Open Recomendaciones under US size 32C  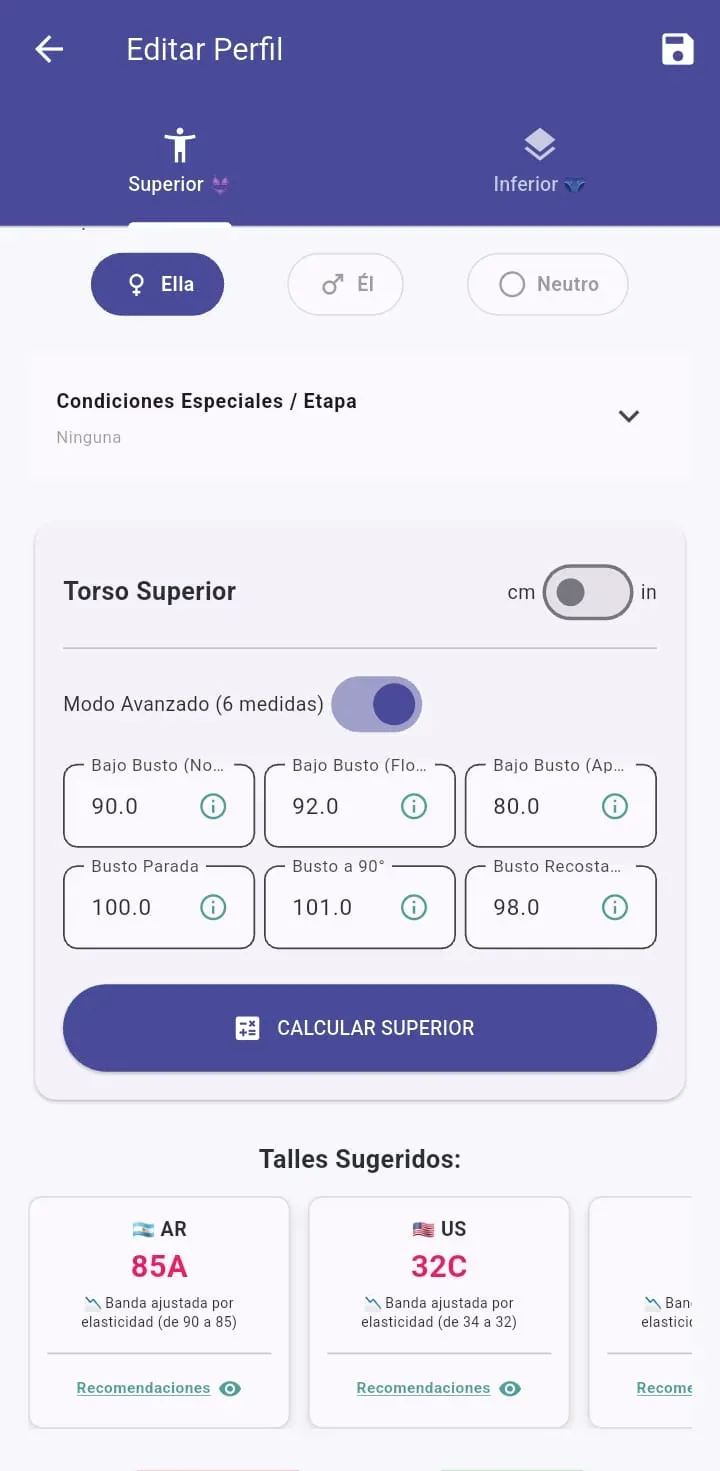(422, 1388)
